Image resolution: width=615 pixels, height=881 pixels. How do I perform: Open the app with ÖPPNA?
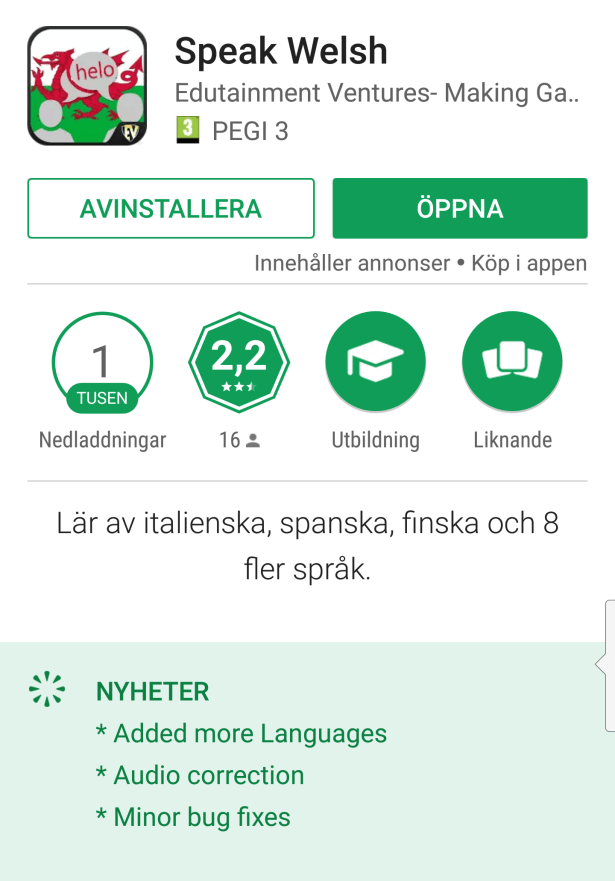(x=460, y=209)
